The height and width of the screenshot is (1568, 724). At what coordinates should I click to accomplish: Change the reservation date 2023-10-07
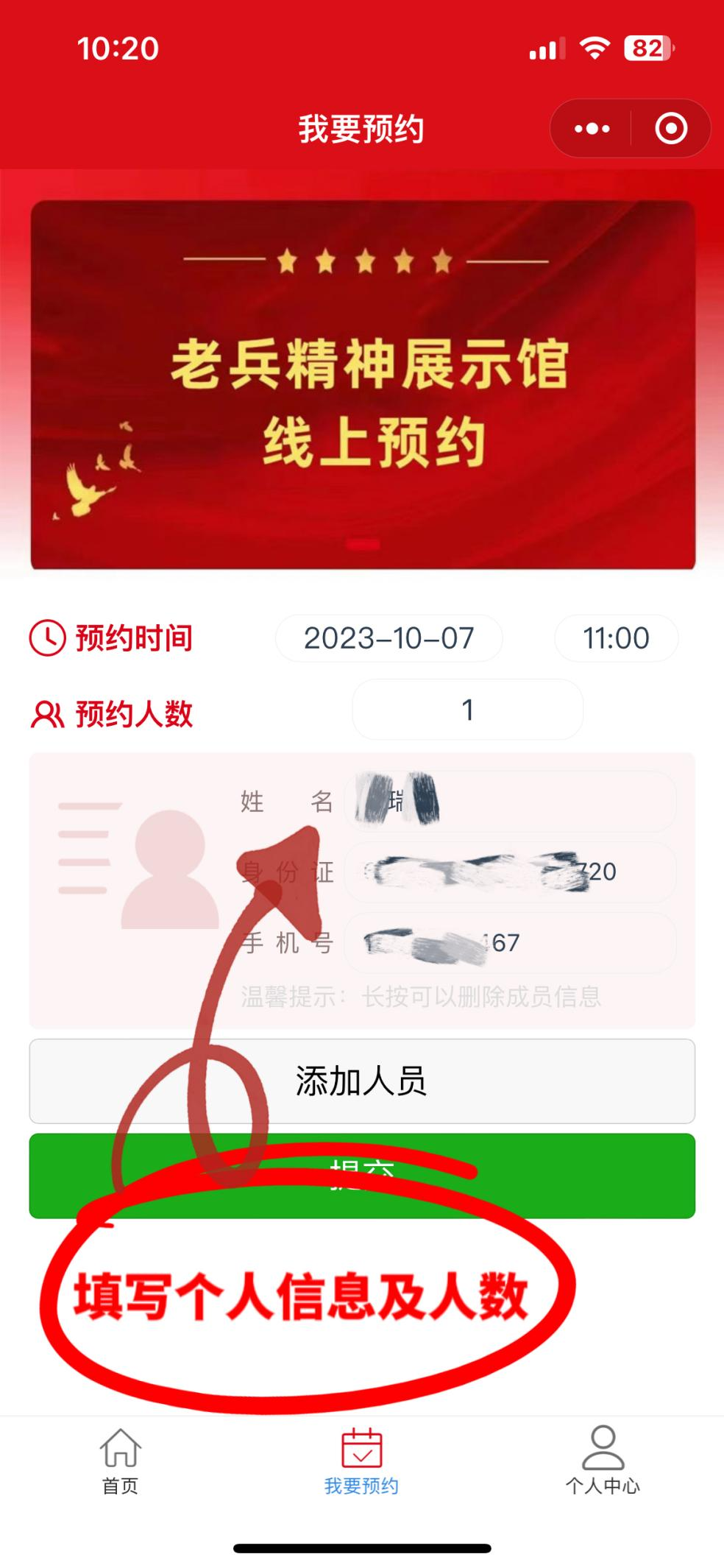(388, 638)
